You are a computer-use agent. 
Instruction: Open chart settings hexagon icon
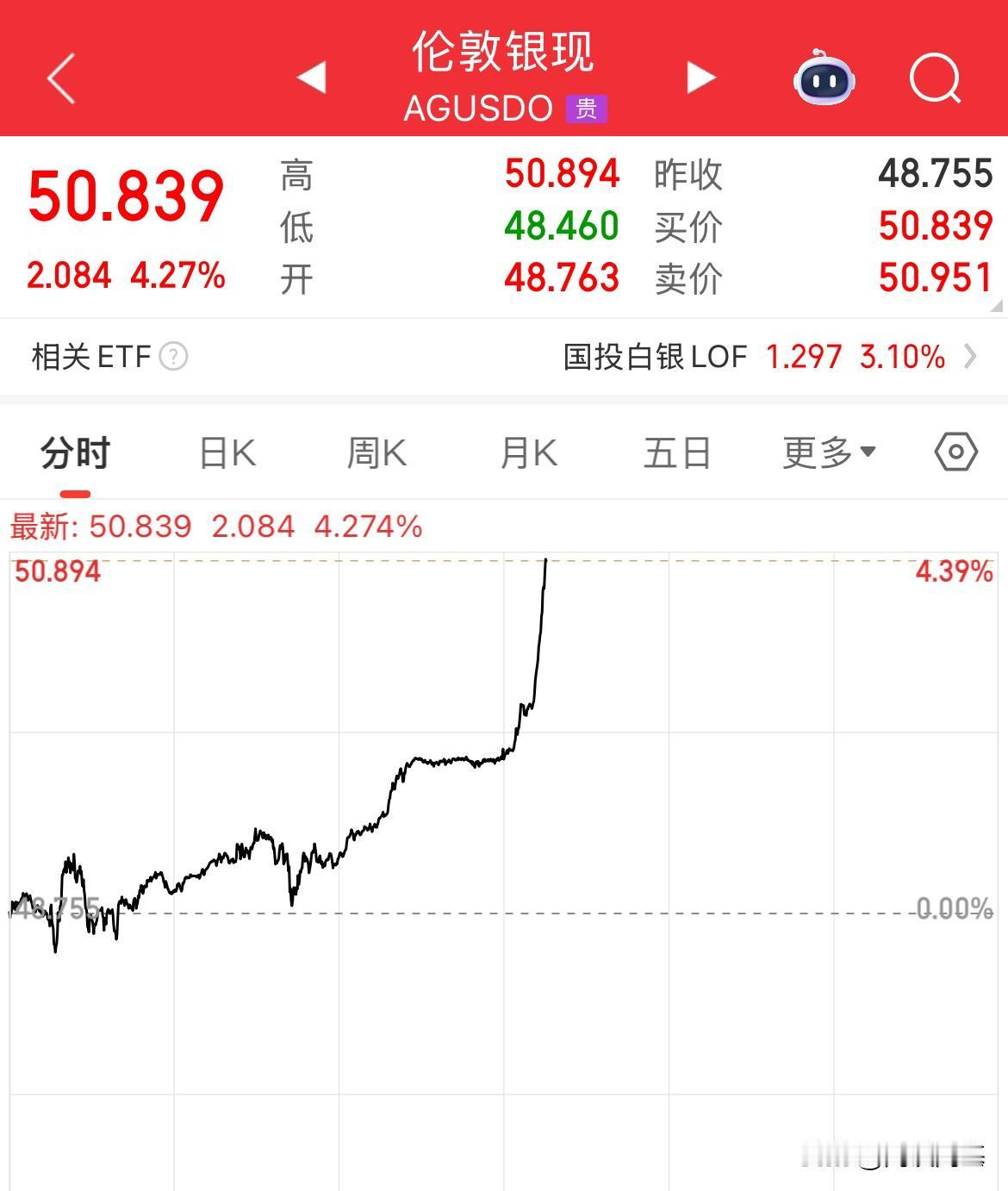pos(955,452)
